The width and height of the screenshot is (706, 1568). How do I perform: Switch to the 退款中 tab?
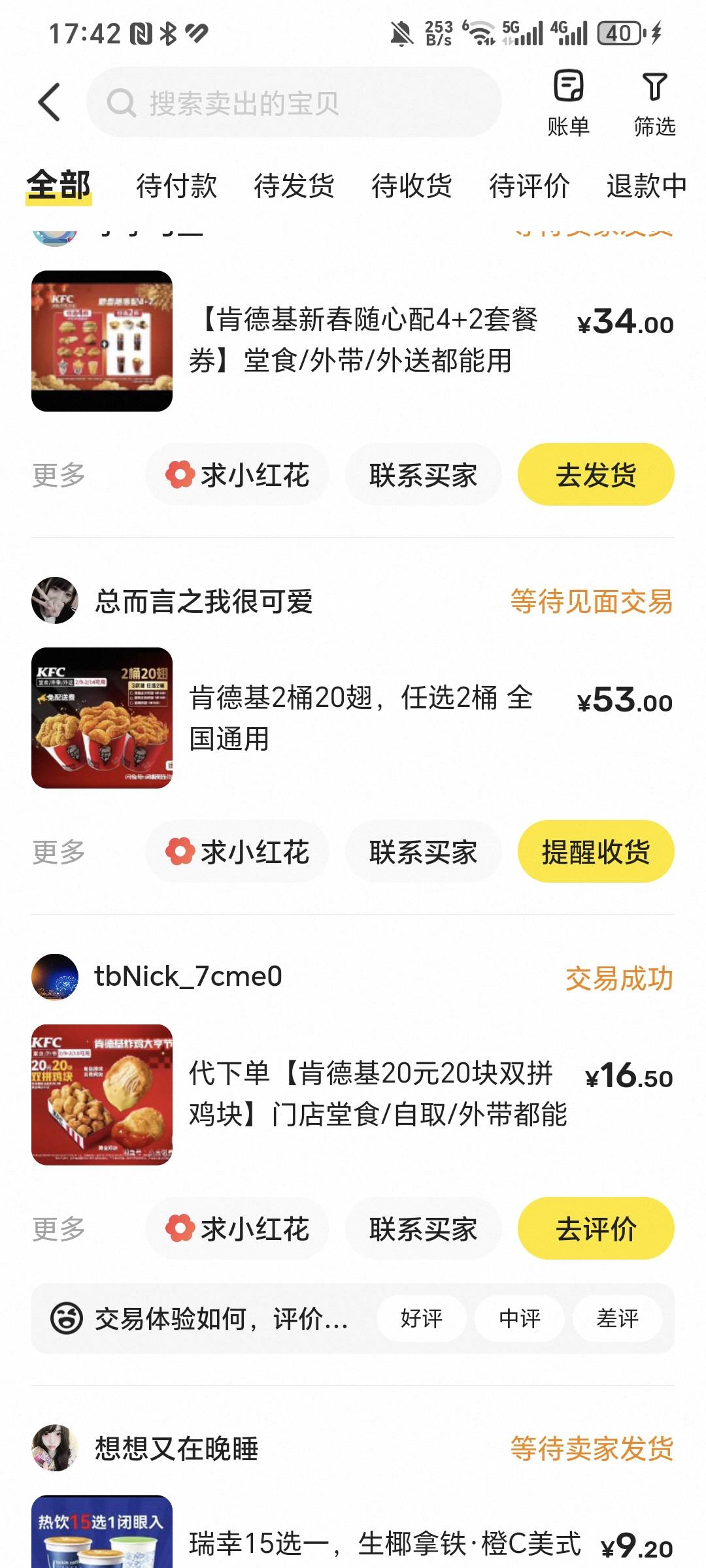click(646, 186)
